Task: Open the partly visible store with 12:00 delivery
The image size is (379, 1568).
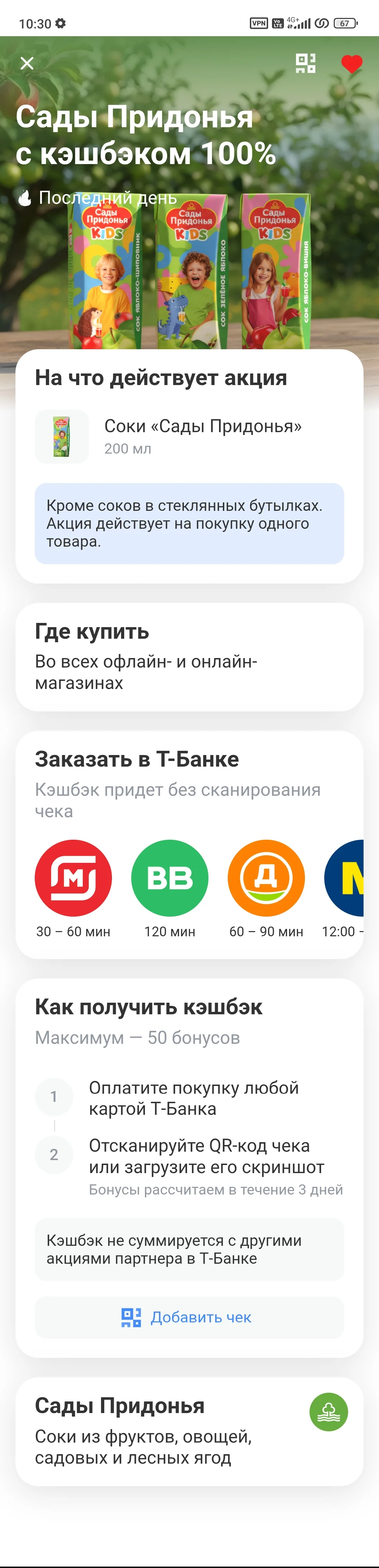Action: 344,889
